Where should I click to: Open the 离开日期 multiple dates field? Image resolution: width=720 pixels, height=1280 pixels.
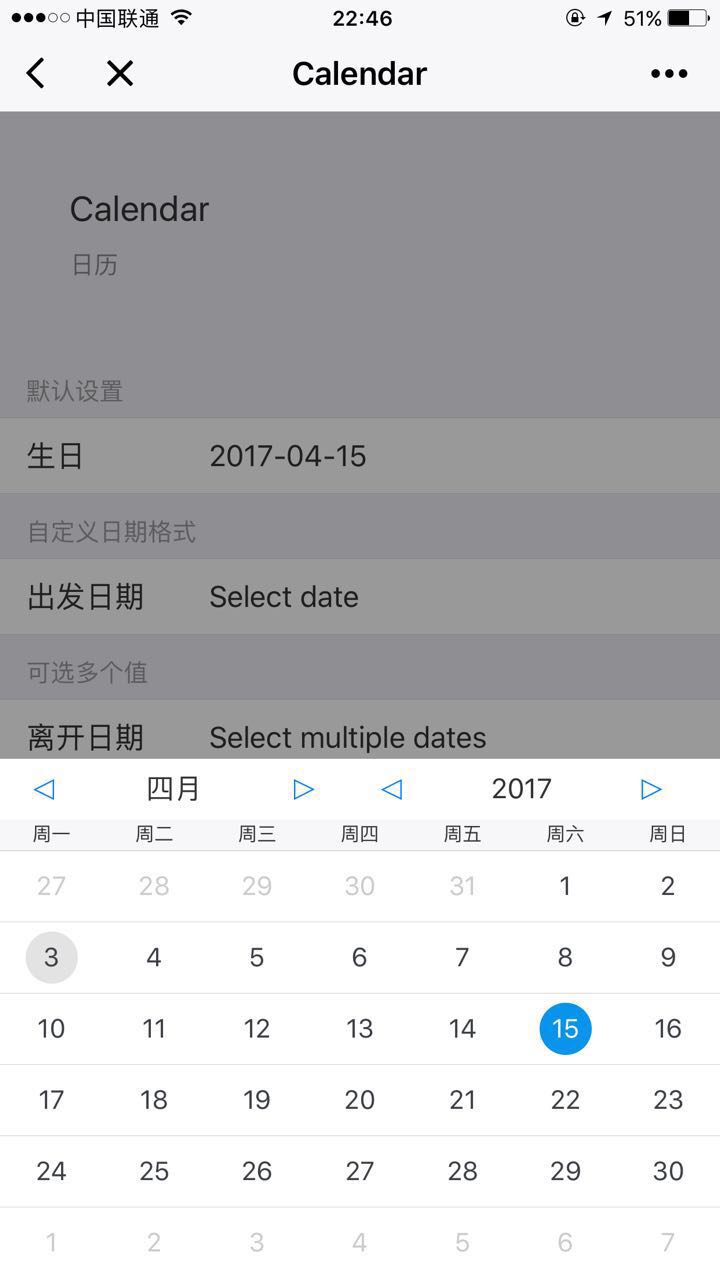360,730
